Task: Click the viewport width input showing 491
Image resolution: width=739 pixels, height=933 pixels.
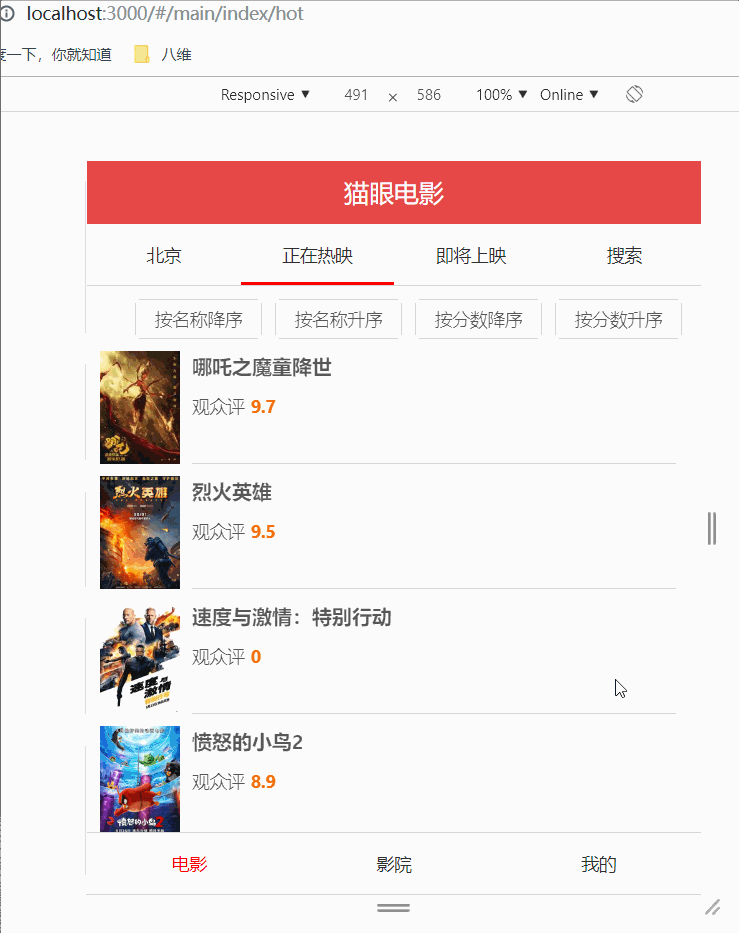Action: pyautogui.click(x=356, y=94)
